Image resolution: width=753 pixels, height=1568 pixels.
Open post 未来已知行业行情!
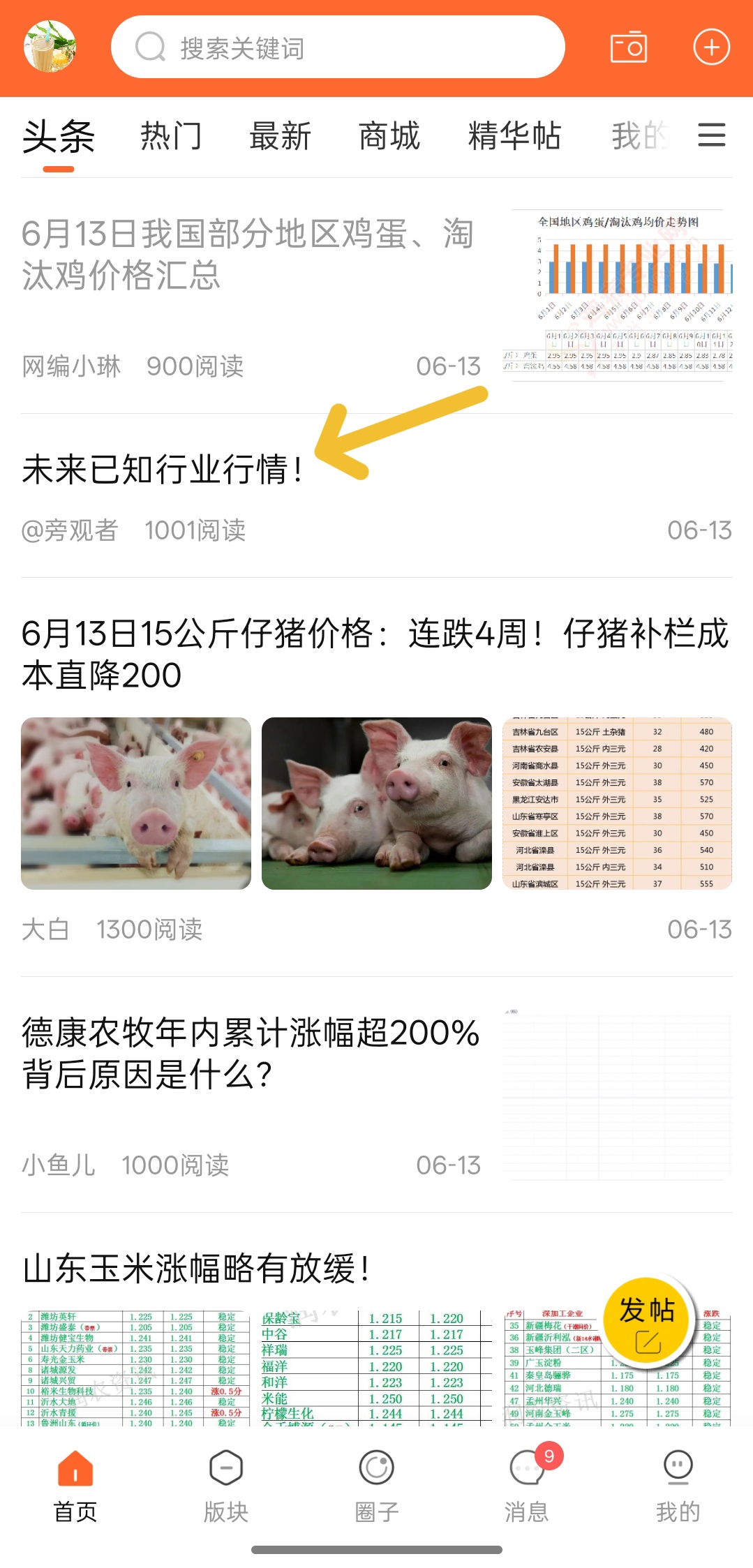pos(162,469)
